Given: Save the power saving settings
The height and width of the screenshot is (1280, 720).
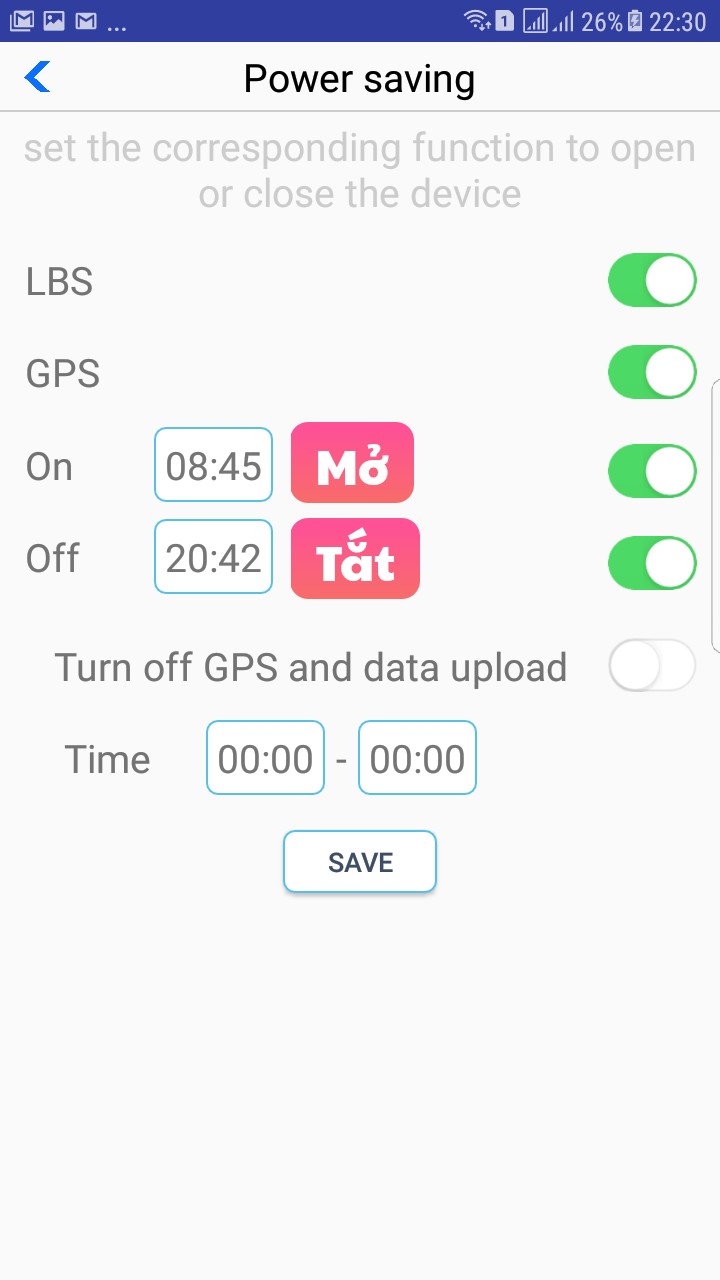Looking at the screenshot, I should coord(360,862).
